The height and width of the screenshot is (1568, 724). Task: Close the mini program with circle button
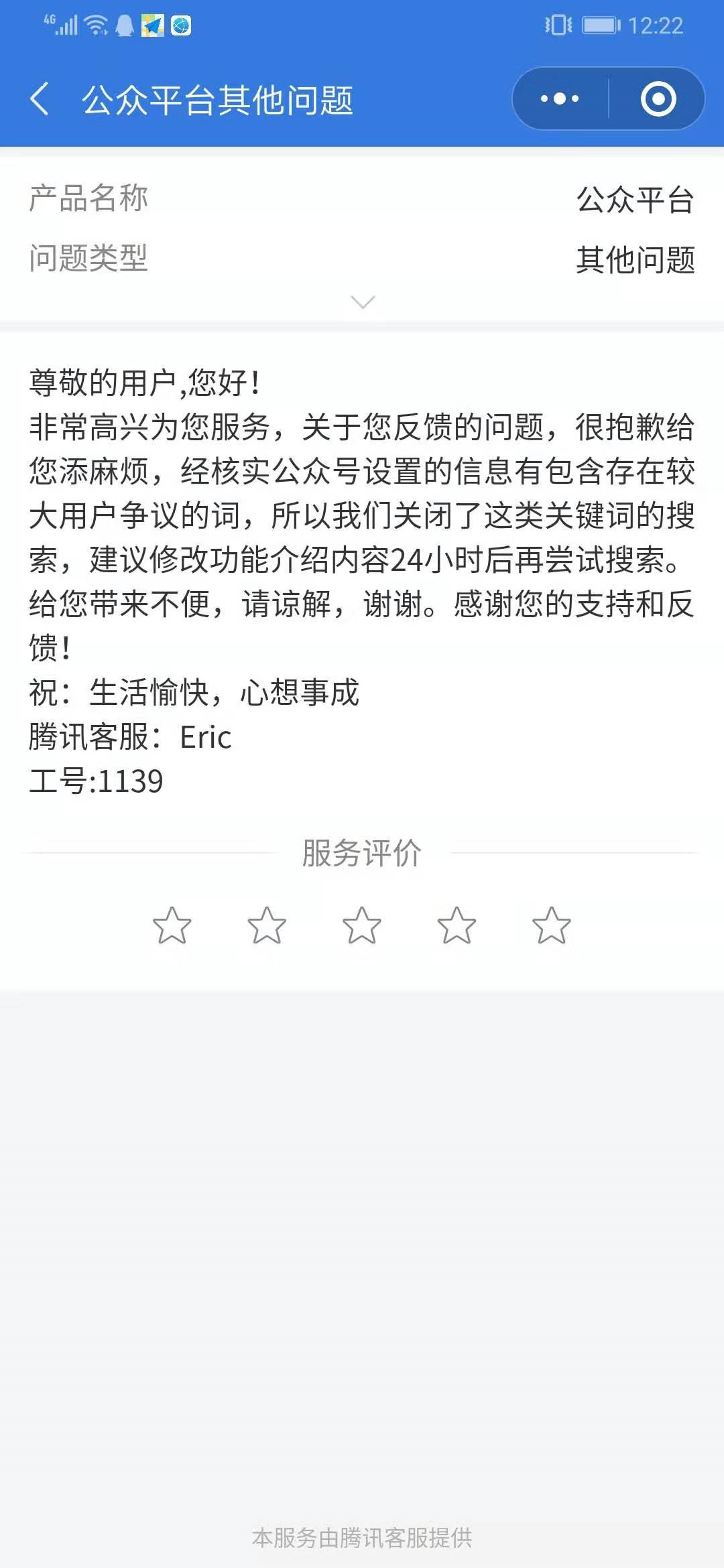658,99
